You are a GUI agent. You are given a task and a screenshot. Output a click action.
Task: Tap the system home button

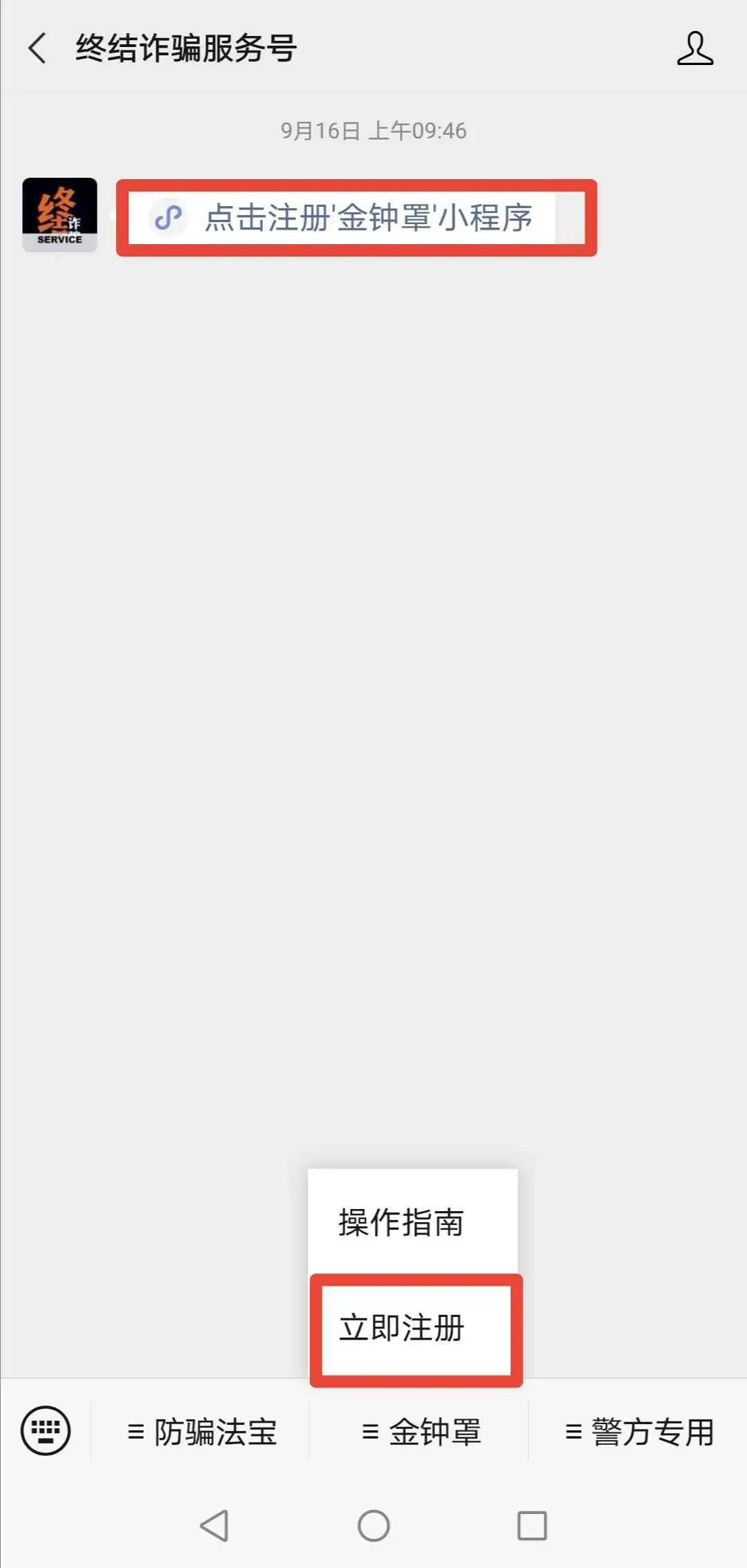point(373,1525)
